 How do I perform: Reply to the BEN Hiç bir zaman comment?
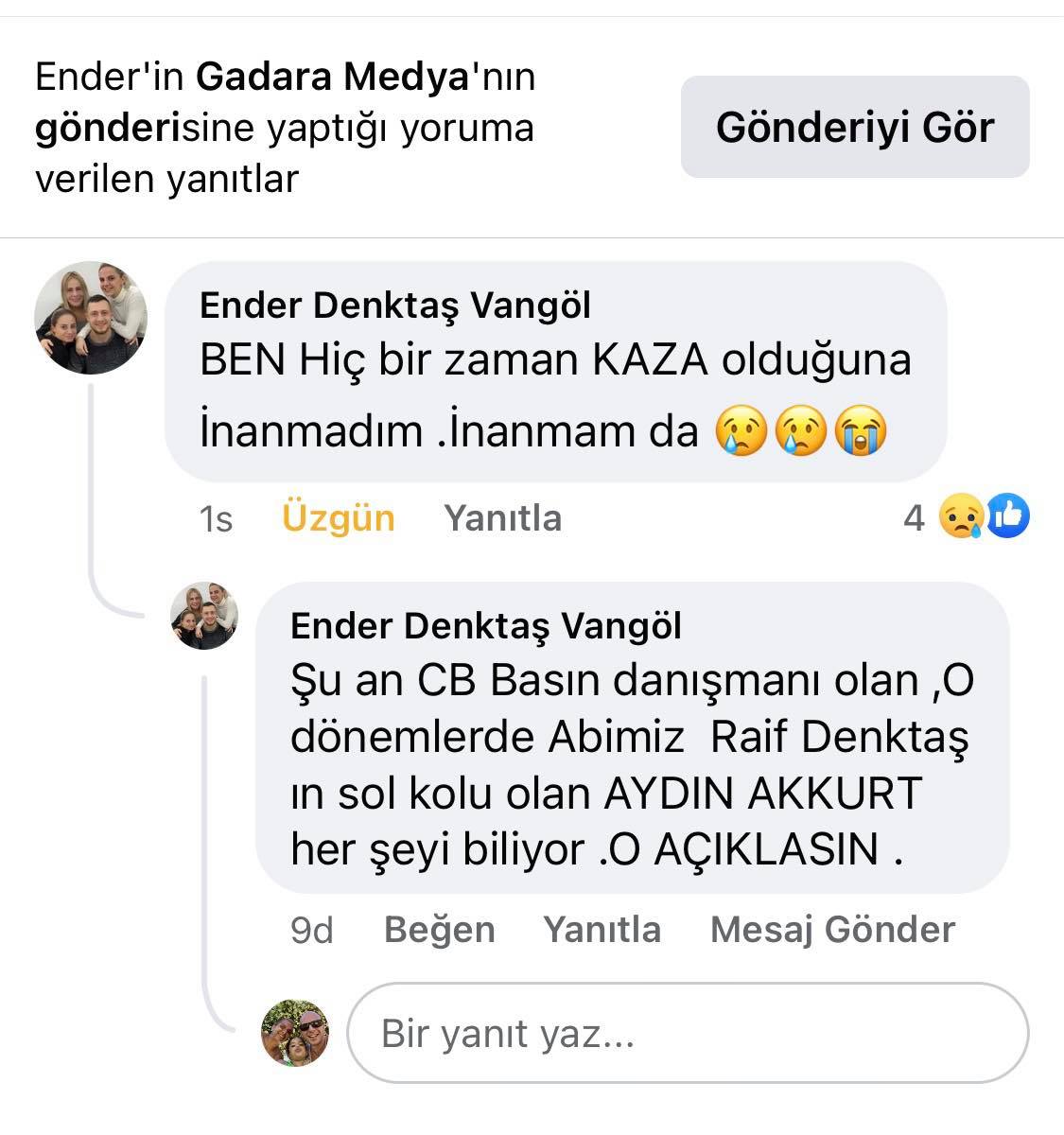502,518
